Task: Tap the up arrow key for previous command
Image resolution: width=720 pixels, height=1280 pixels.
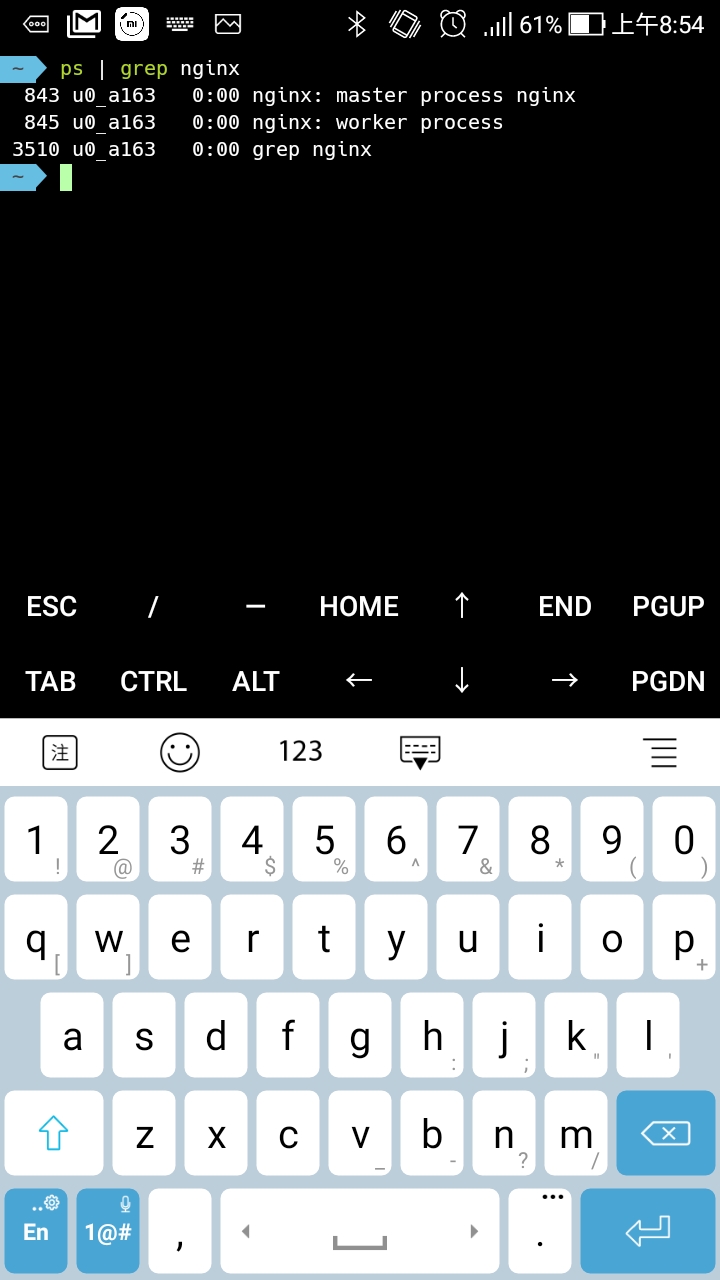Action: tap(462, 606)
